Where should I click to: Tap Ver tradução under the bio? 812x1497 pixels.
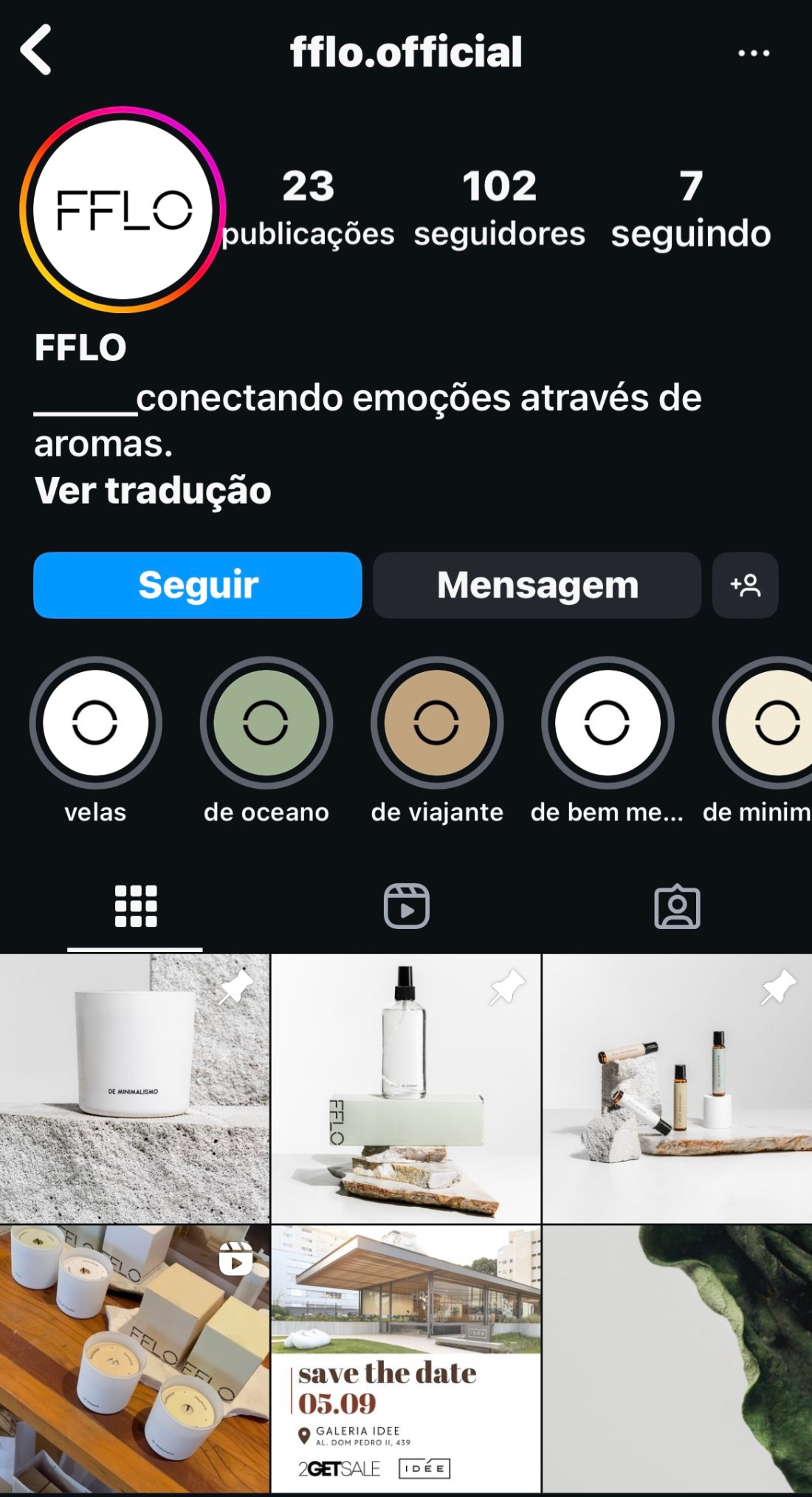pyautogui.click(x=153, y=490)
